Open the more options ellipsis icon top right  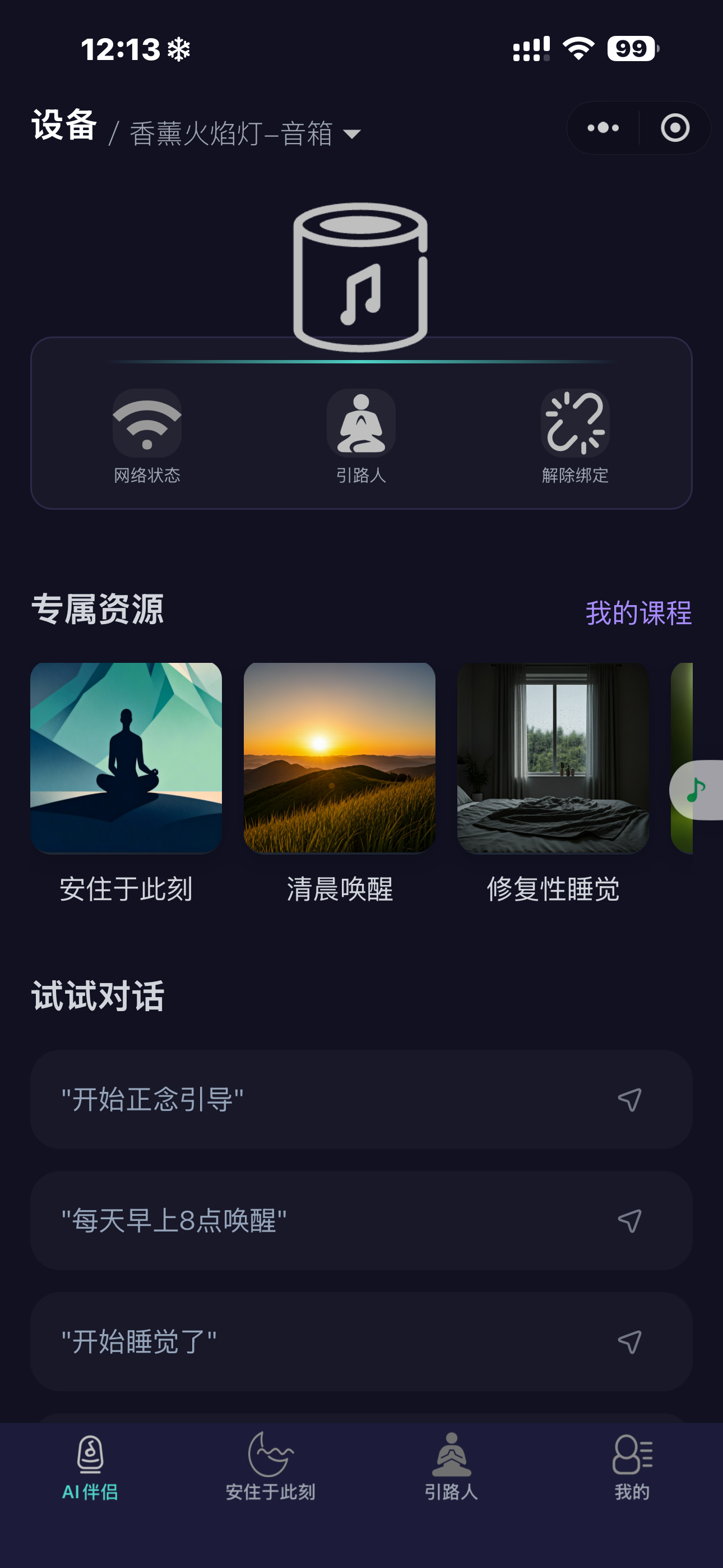click(x=602, y=127)
